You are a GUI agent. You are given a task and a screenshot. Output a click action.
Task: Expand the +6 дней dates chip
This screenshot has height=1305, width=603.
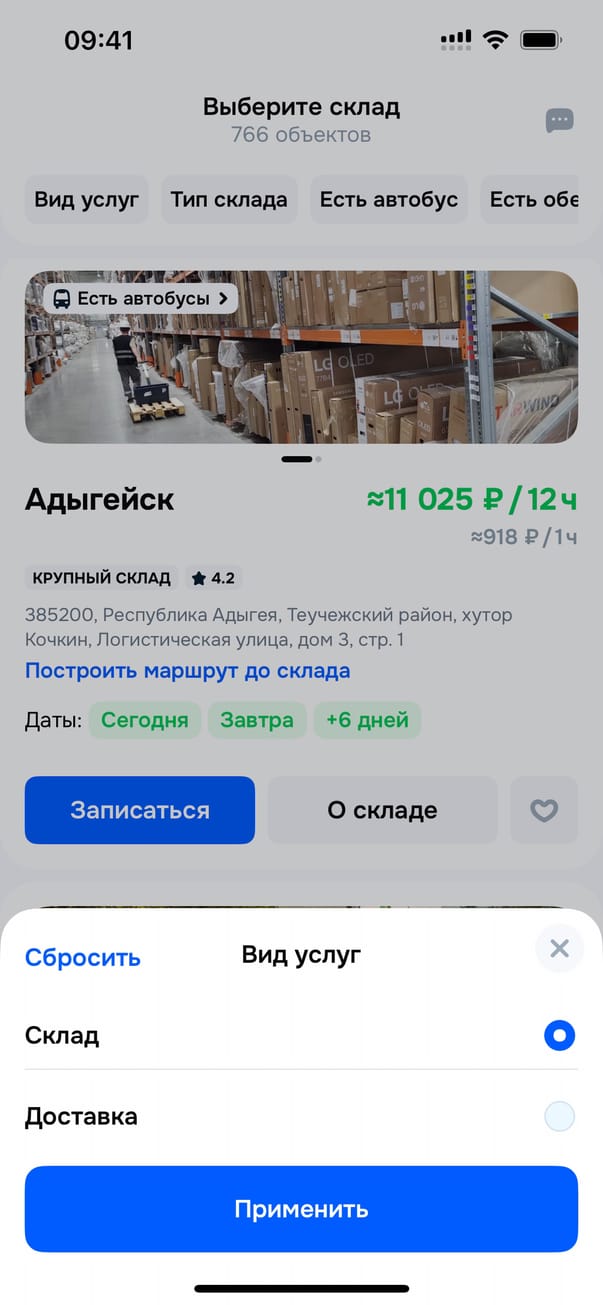coord(367,720)
